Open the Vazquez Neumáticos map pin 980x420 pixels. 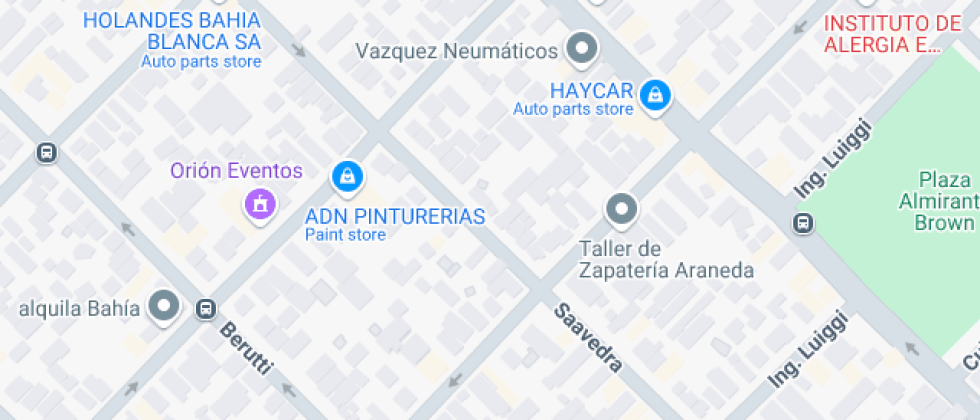pyautogui.click(x=581, y=47)
